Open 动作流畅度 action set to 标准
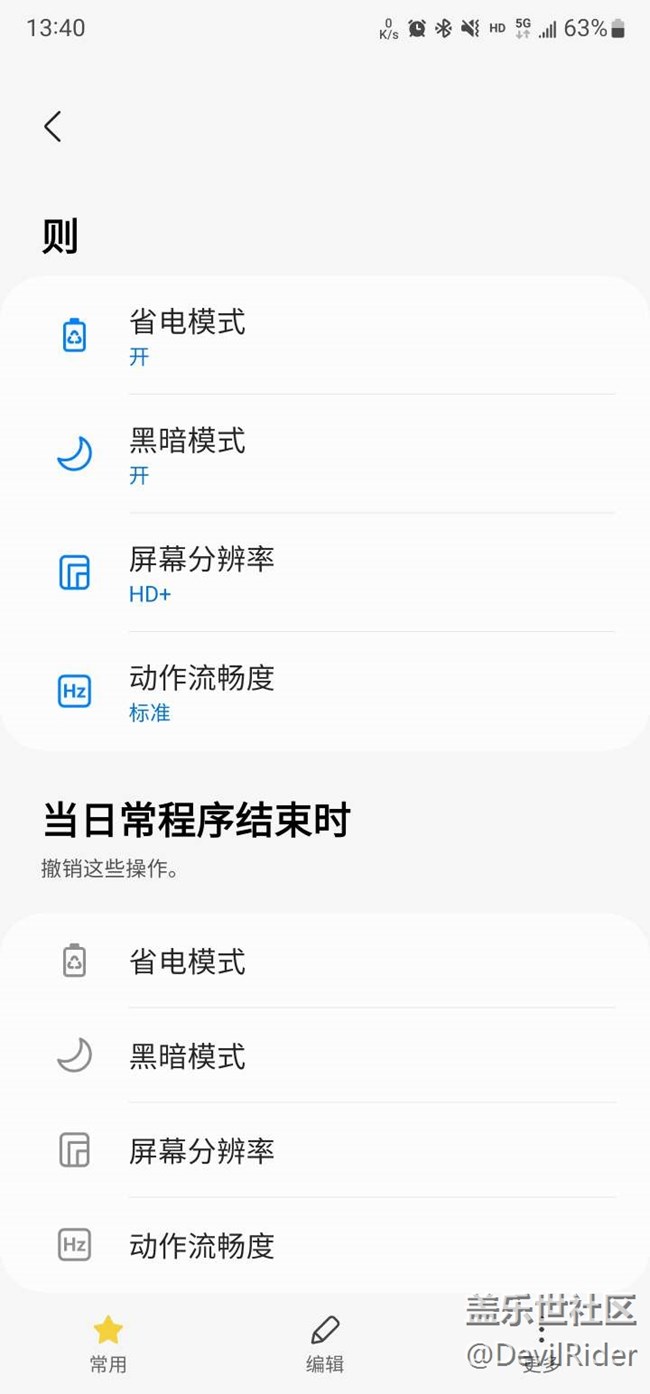The height and width of the screenshot is (1394, 650). point(325,691)
